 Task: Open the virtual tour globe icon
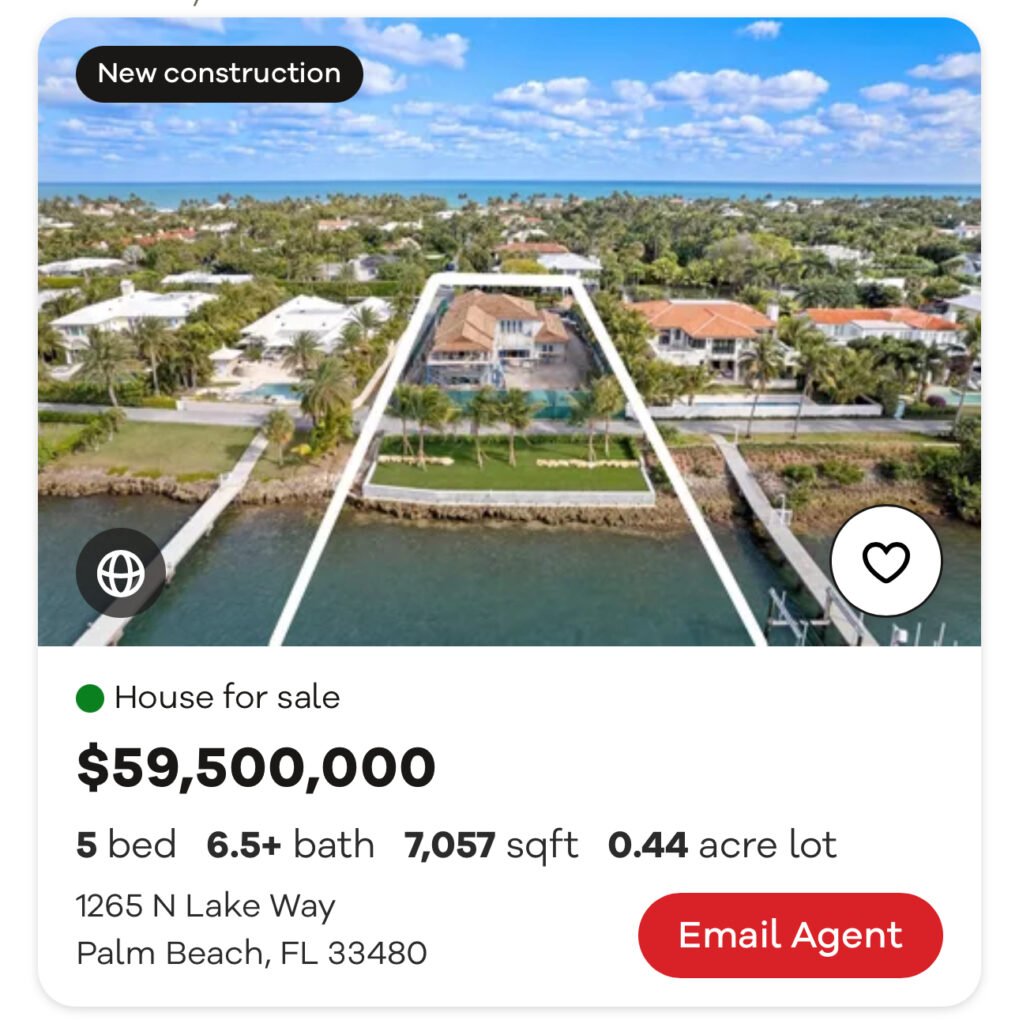[121, 572]
